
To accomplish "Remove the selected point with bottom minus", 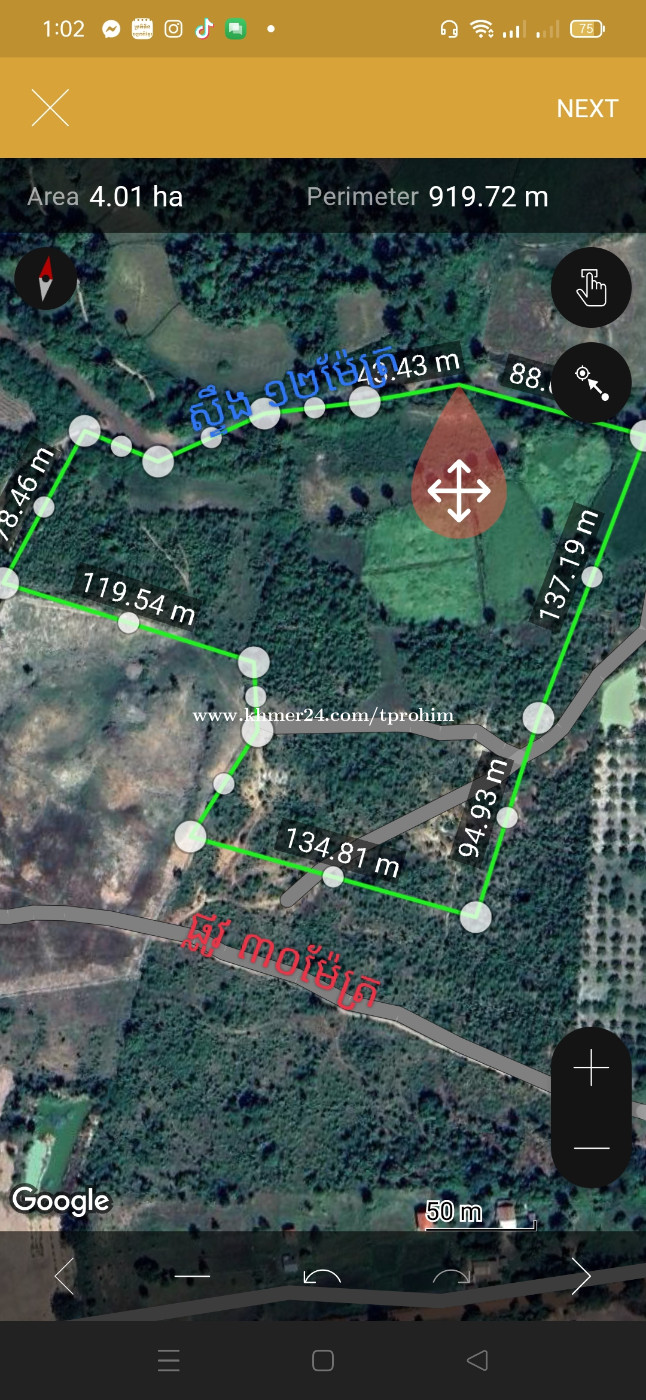I will [x=192, y=1276].
